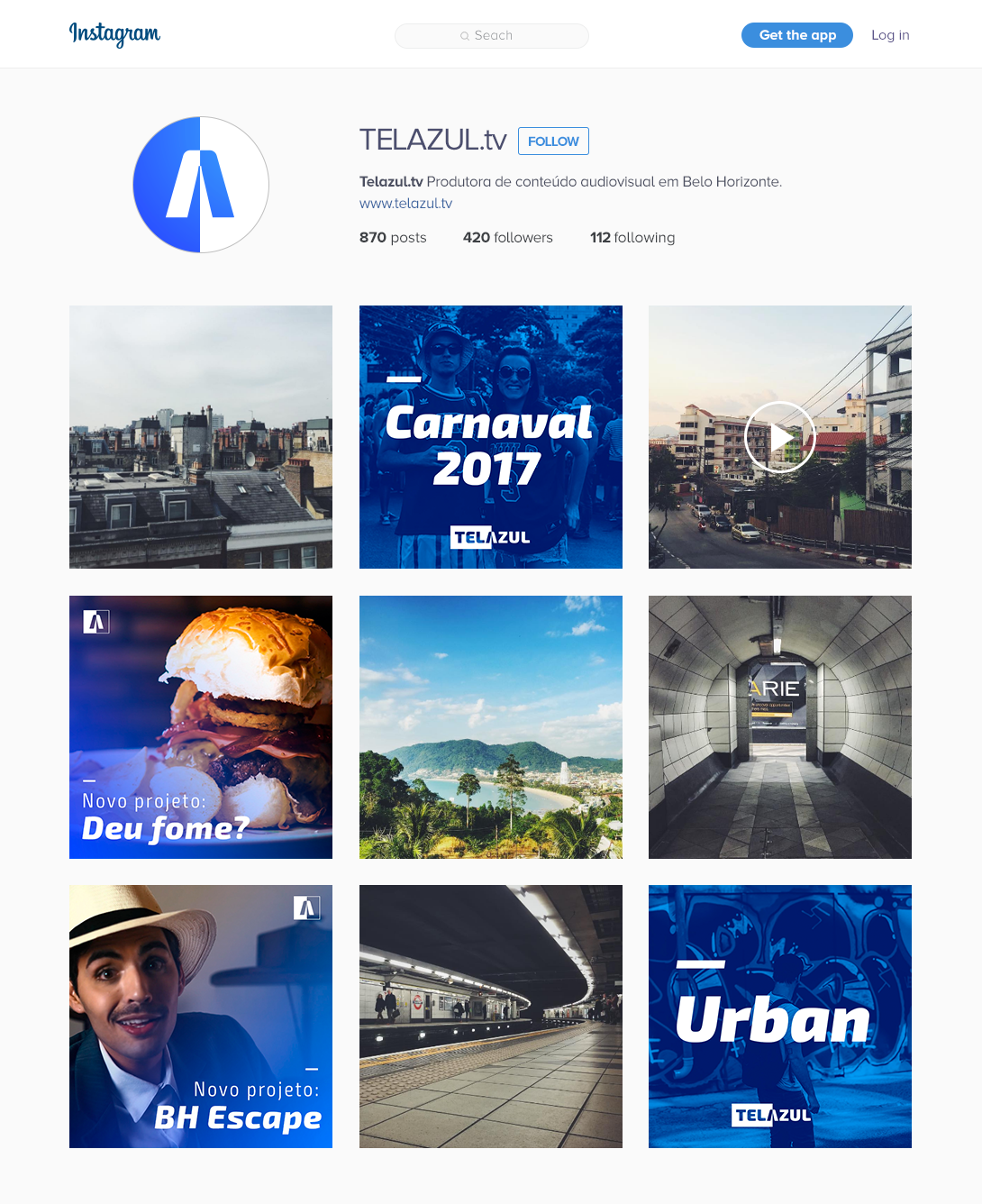Play the street video post

[x=780, y=437]
